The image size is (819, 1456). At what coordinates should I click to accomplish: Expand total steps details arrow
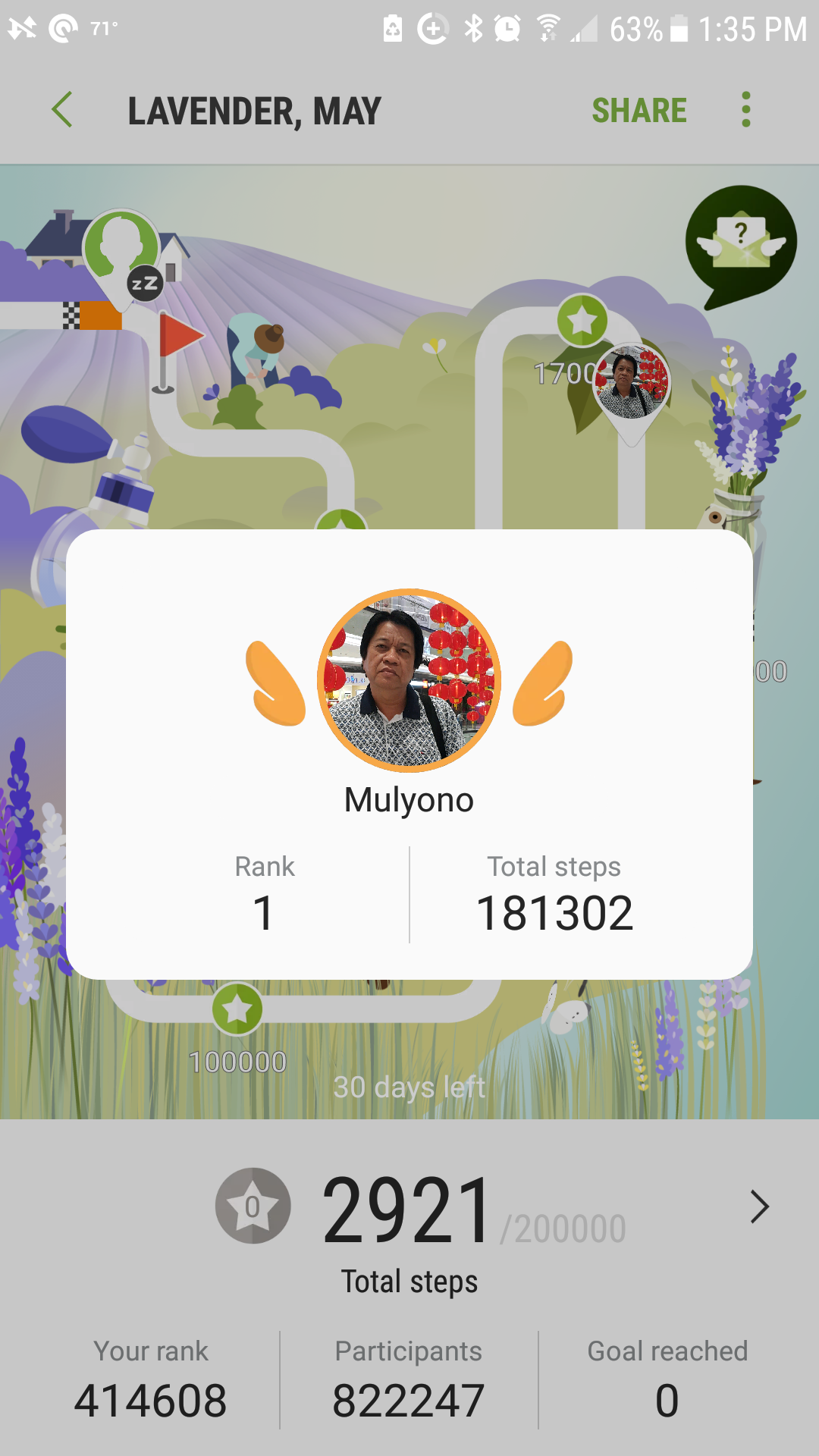tap(759, 1207)
